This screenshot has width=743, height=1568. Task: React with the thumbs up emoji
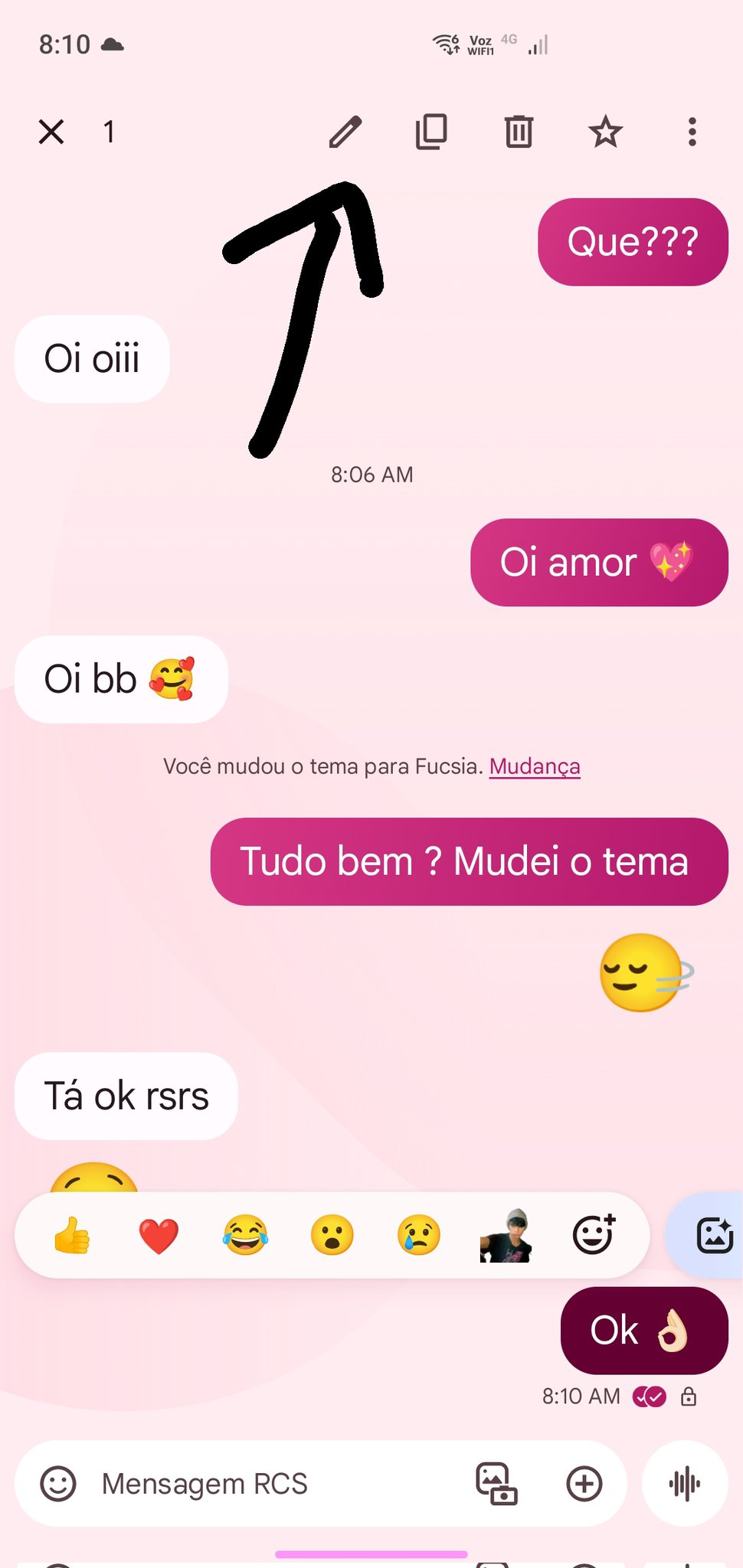pos(72,1236)
